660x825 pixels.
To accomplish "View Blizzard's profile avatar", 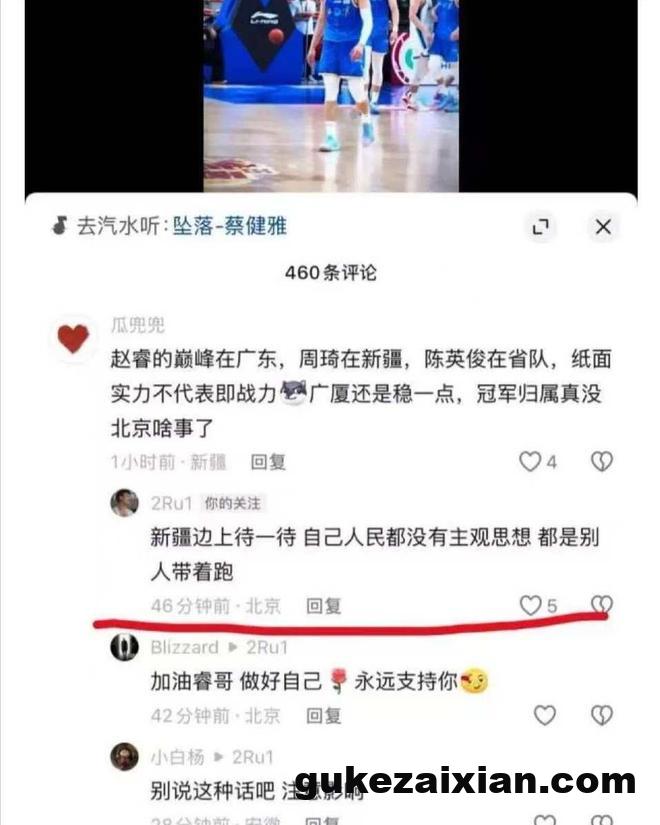I will (x=124, y=647).
